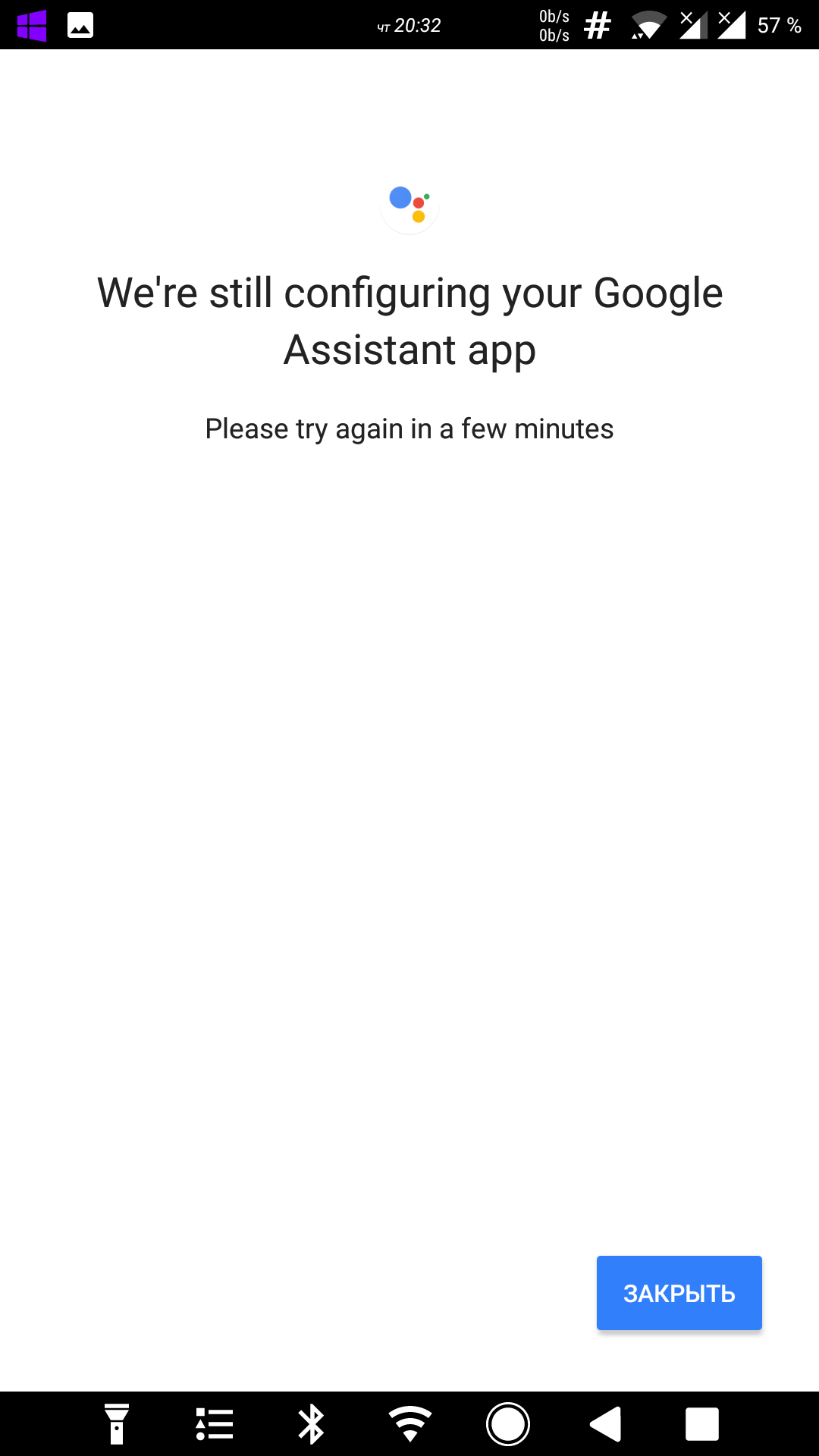819x1456 pixels.
Task: Toggle the flashlight in the navigation bar
Action: coord(117,1424)
